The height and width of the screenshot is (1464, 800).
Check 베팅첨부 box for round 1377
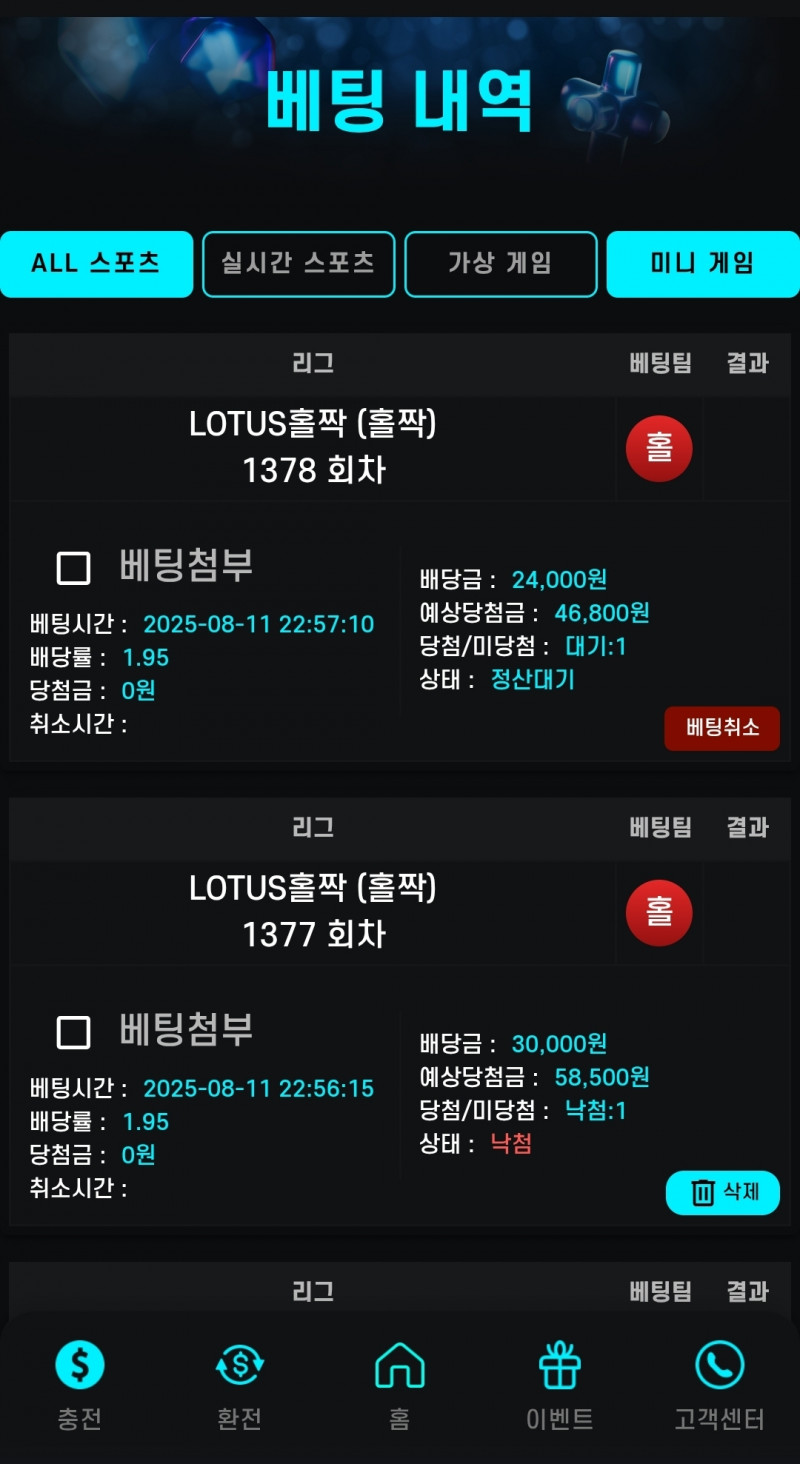(73, 1032)
